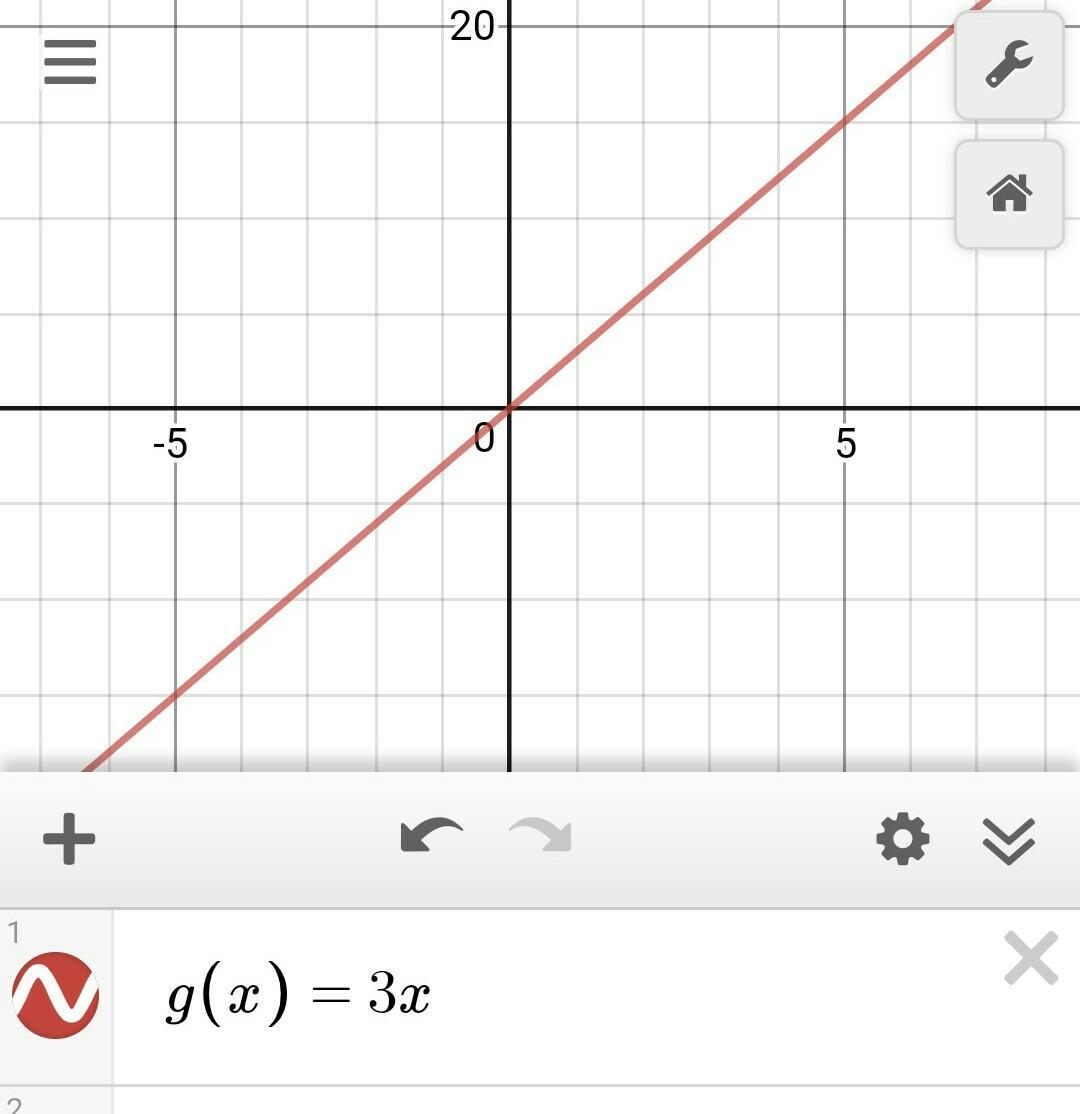Redo the last undone change
This screenshot has width=1080, height=1114.
click(540, 837)
